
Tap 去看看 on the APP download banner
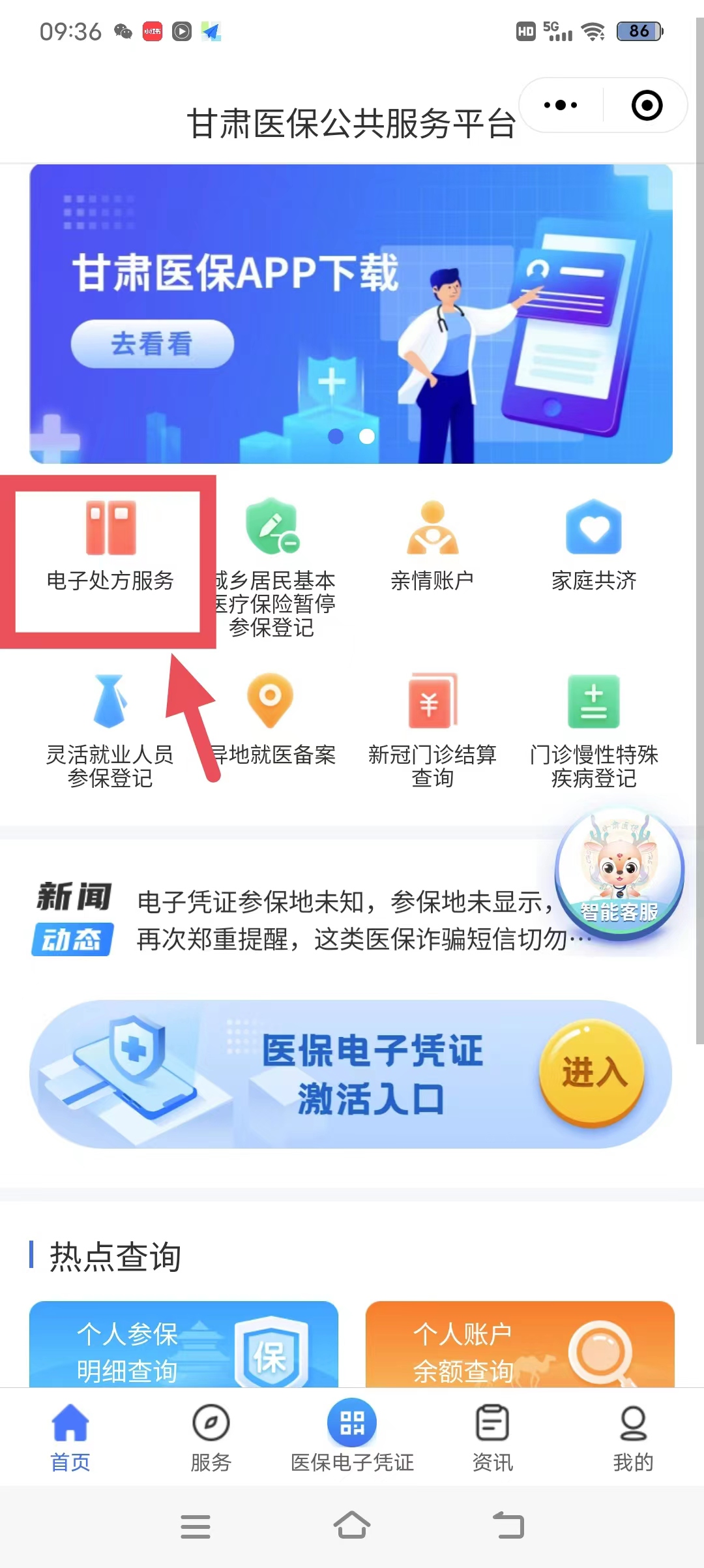(x=152, y=344)
